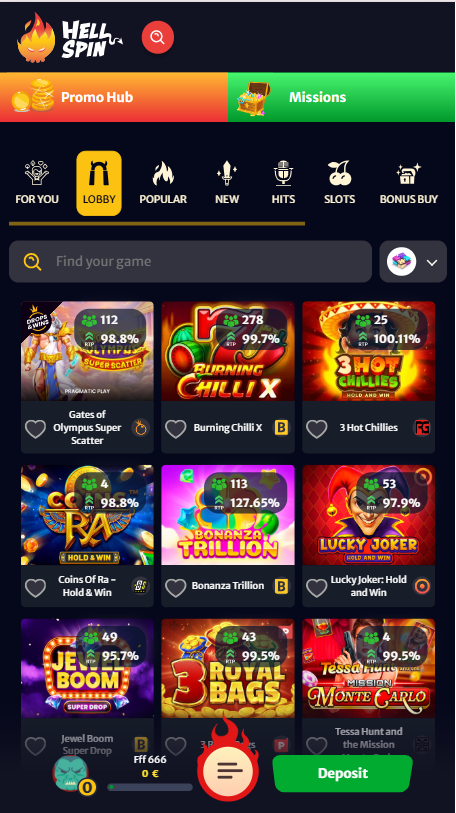Open the Hits category

tap(283, 183)
